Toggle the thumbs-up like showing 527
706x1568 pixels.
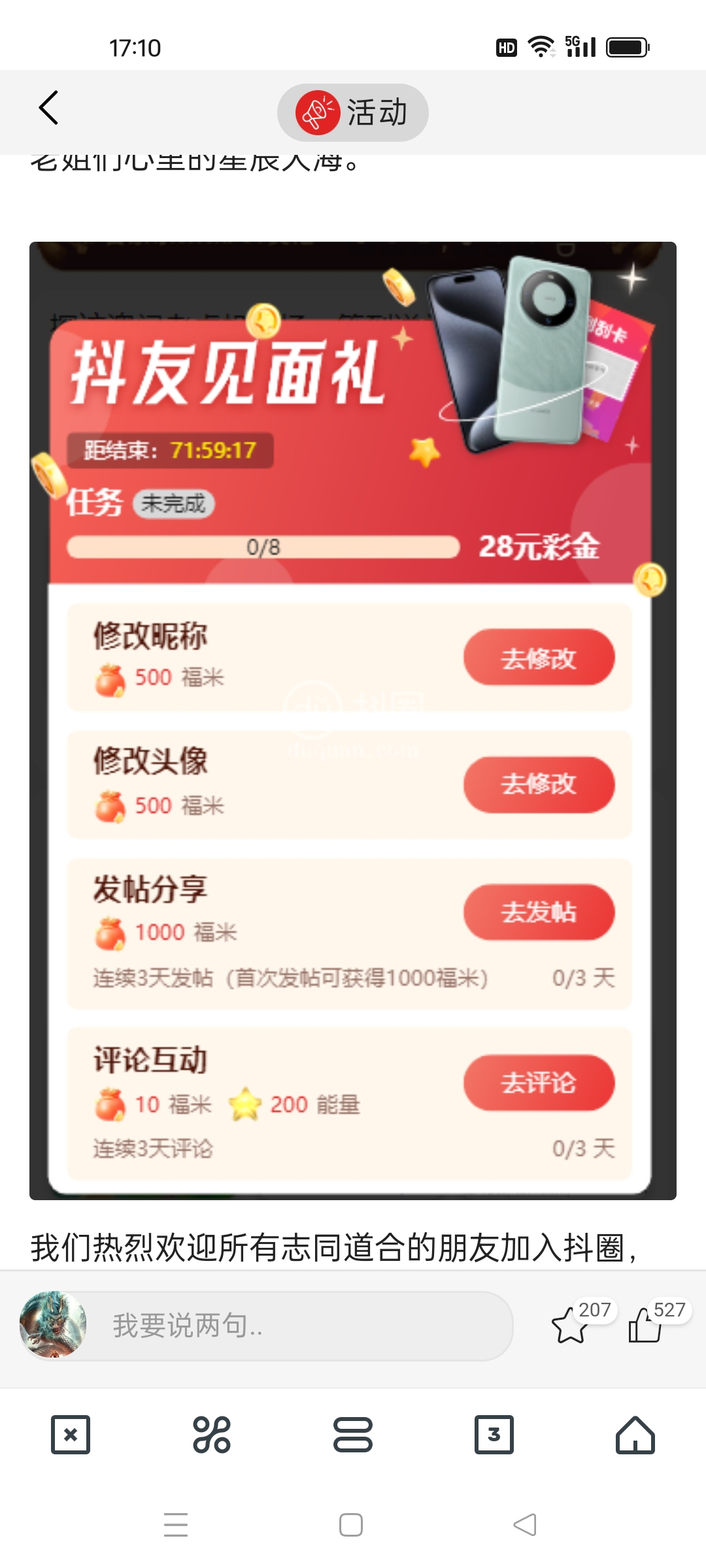click(x=648, y=1326)
